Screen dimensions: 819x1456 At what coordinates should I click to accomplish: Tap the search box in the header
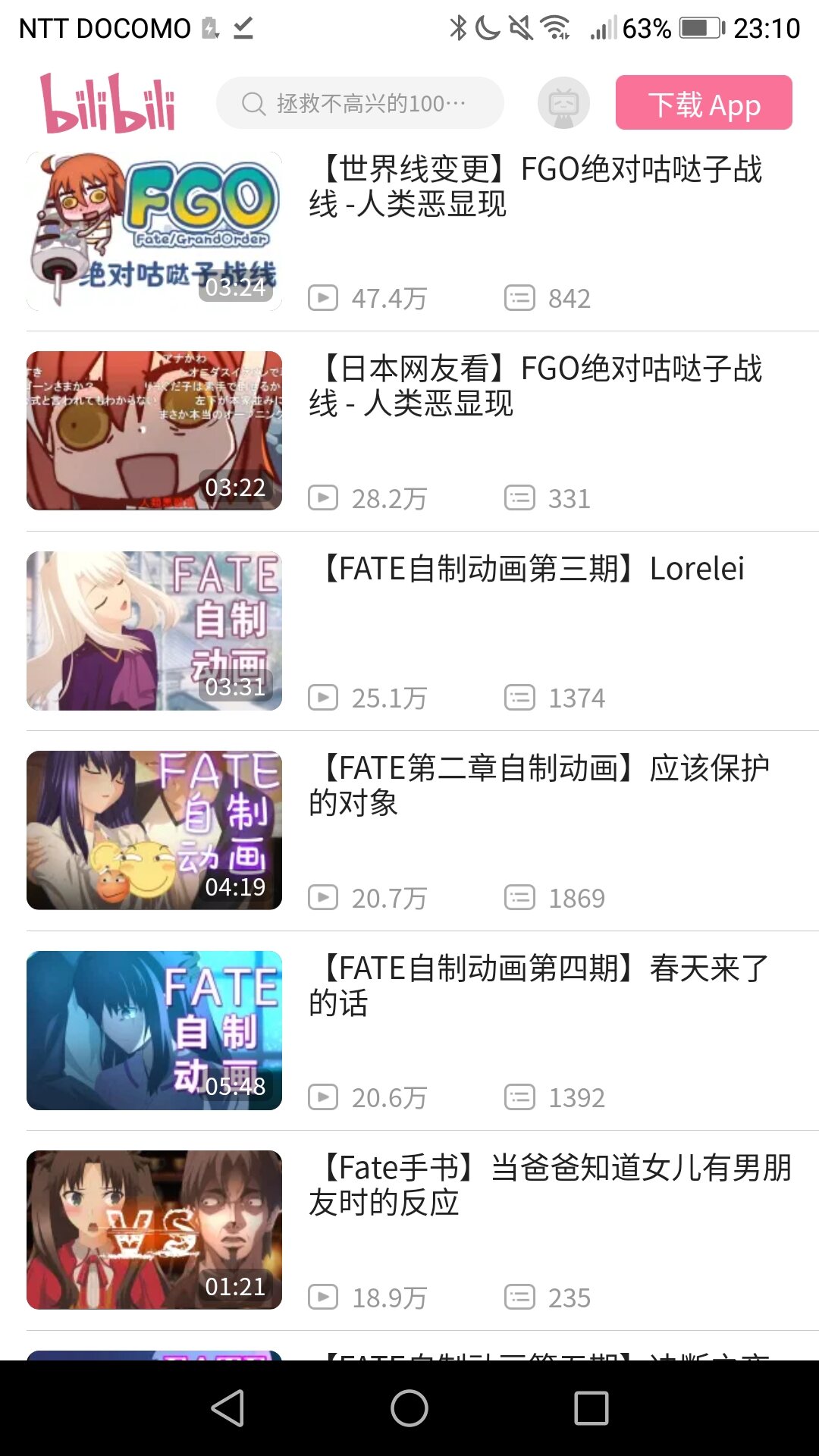coord(360,103)
